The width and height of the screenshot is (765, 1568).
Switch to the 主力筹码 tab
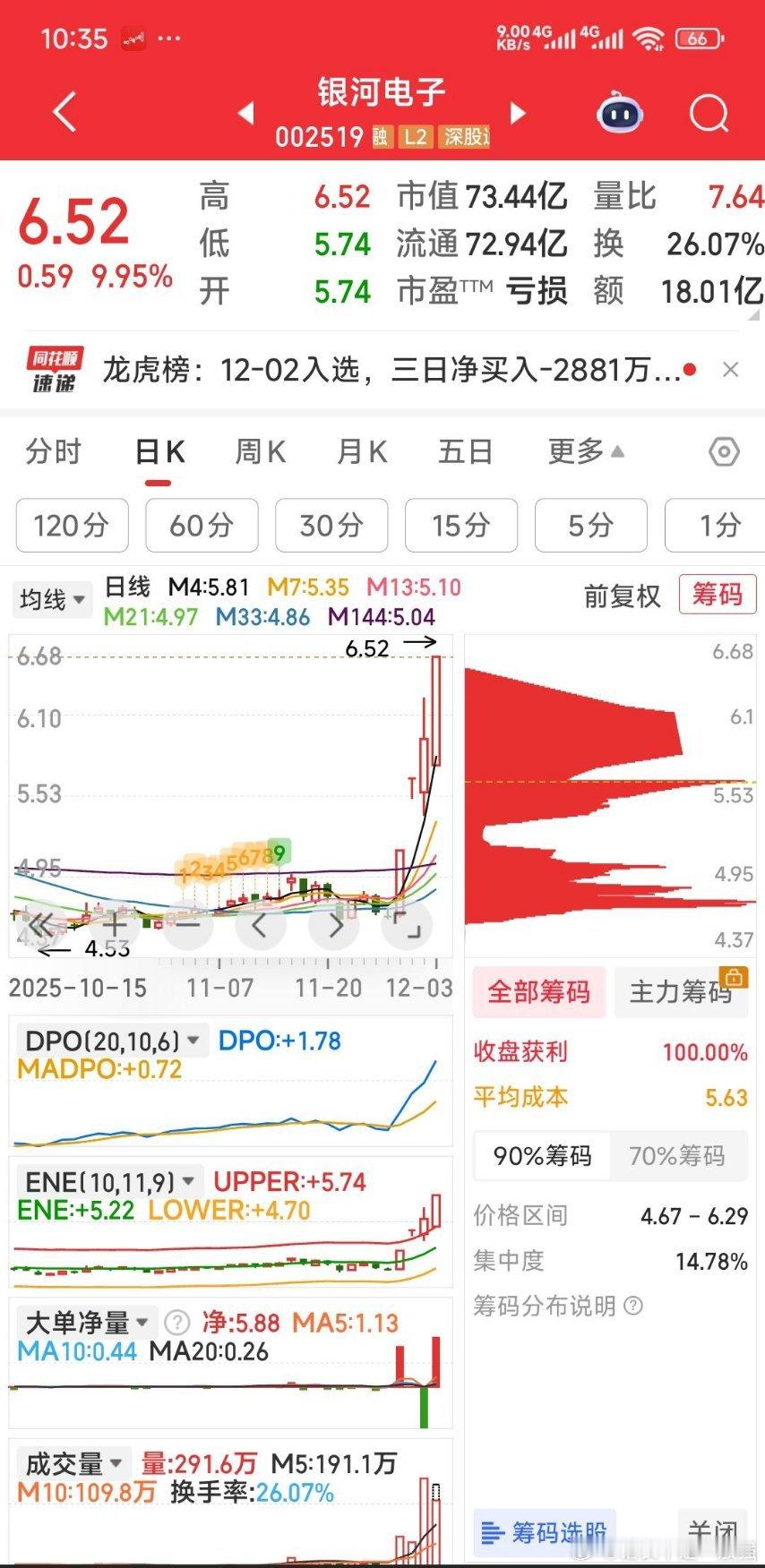click(681, 991)
